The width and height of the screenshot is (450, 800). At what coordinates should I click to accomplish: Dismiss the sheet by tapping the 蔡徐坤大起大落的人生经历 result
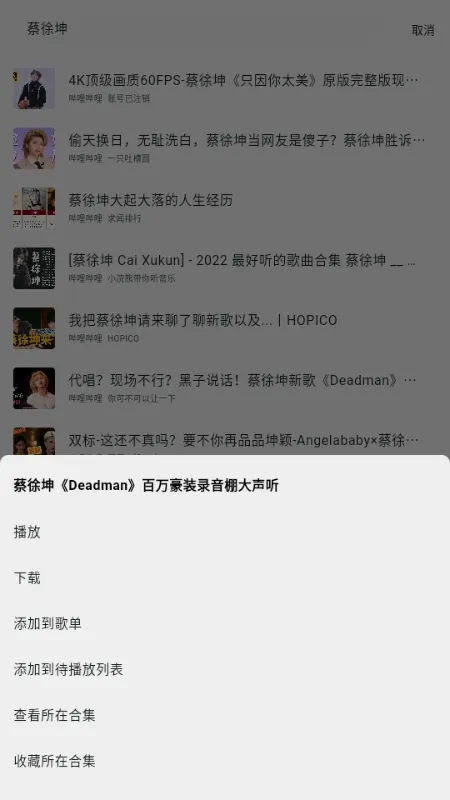(224, 208)
